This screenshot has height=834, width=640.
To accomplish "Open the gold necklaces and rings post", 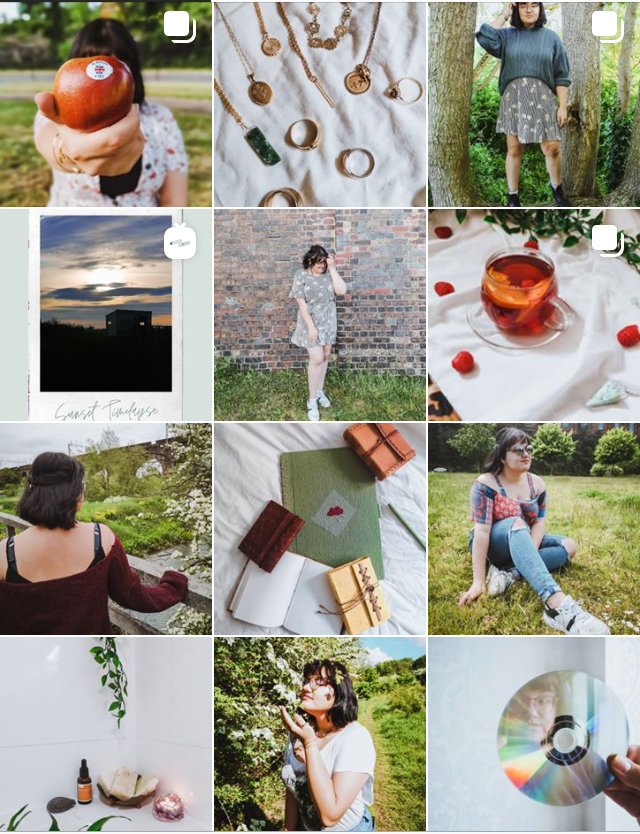I will [320, 104].
